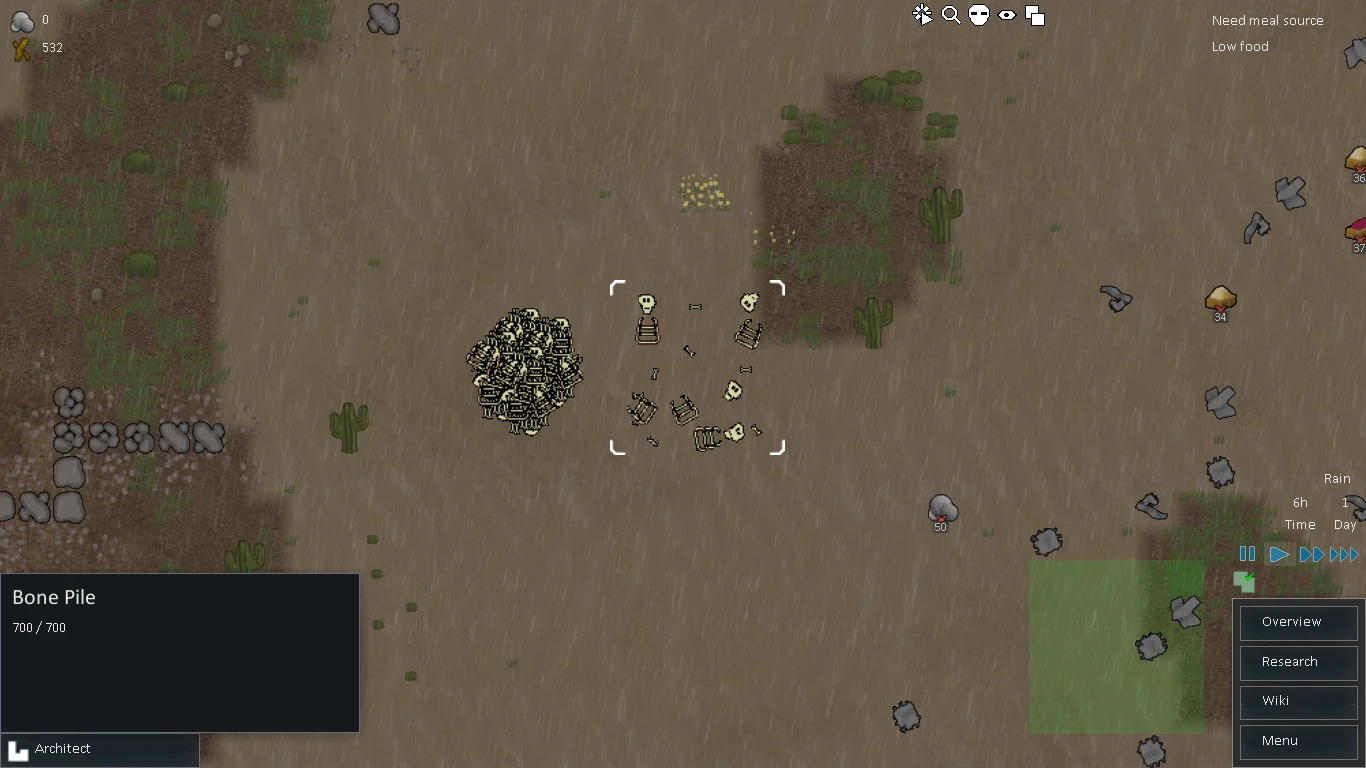Tap the magnifying glass zoom icon
The image size is (1366, 768).
point(951,15)
